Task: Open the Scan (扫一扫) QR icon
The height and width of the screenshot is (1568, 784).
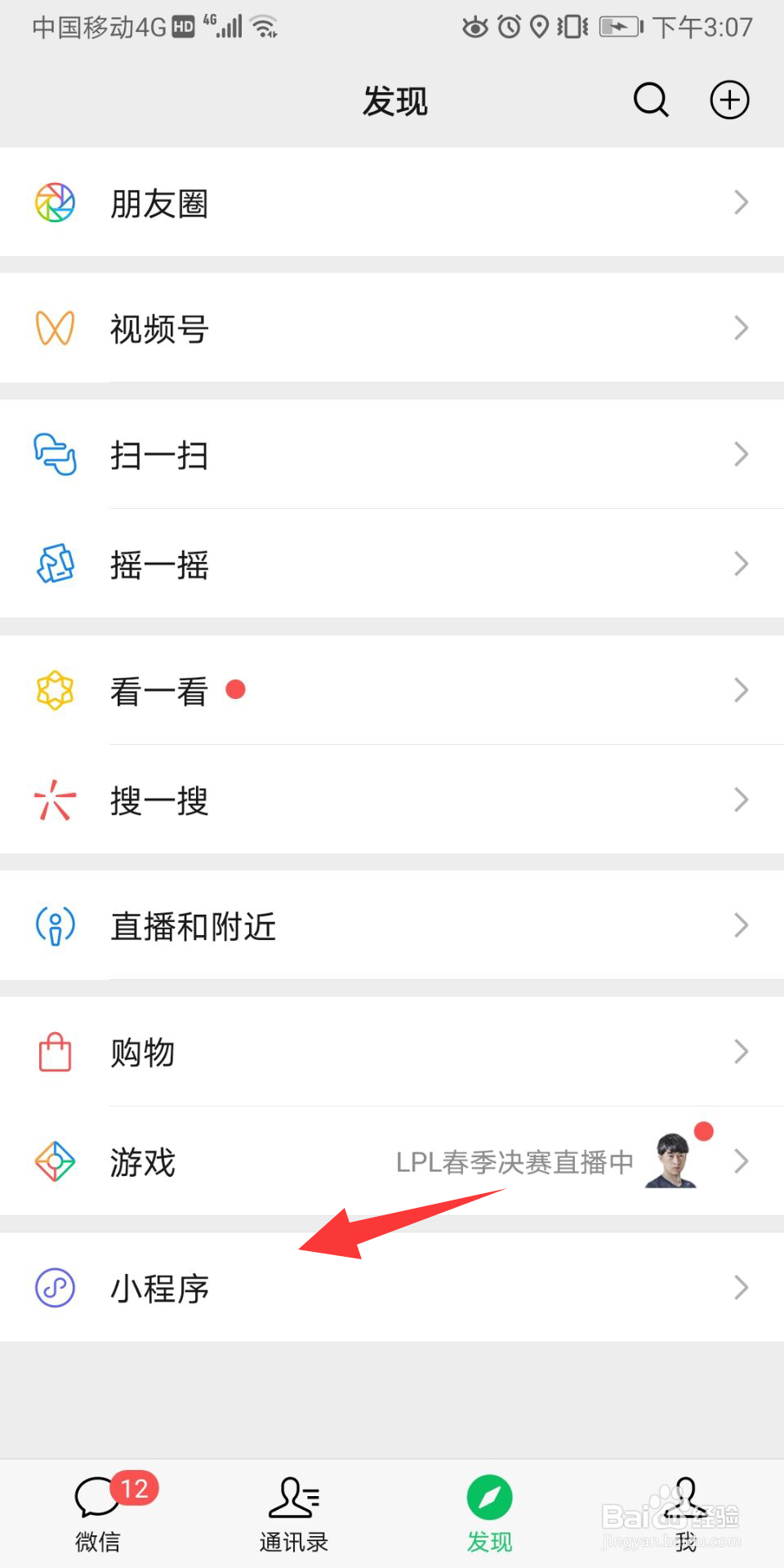Action: (54, 455)
